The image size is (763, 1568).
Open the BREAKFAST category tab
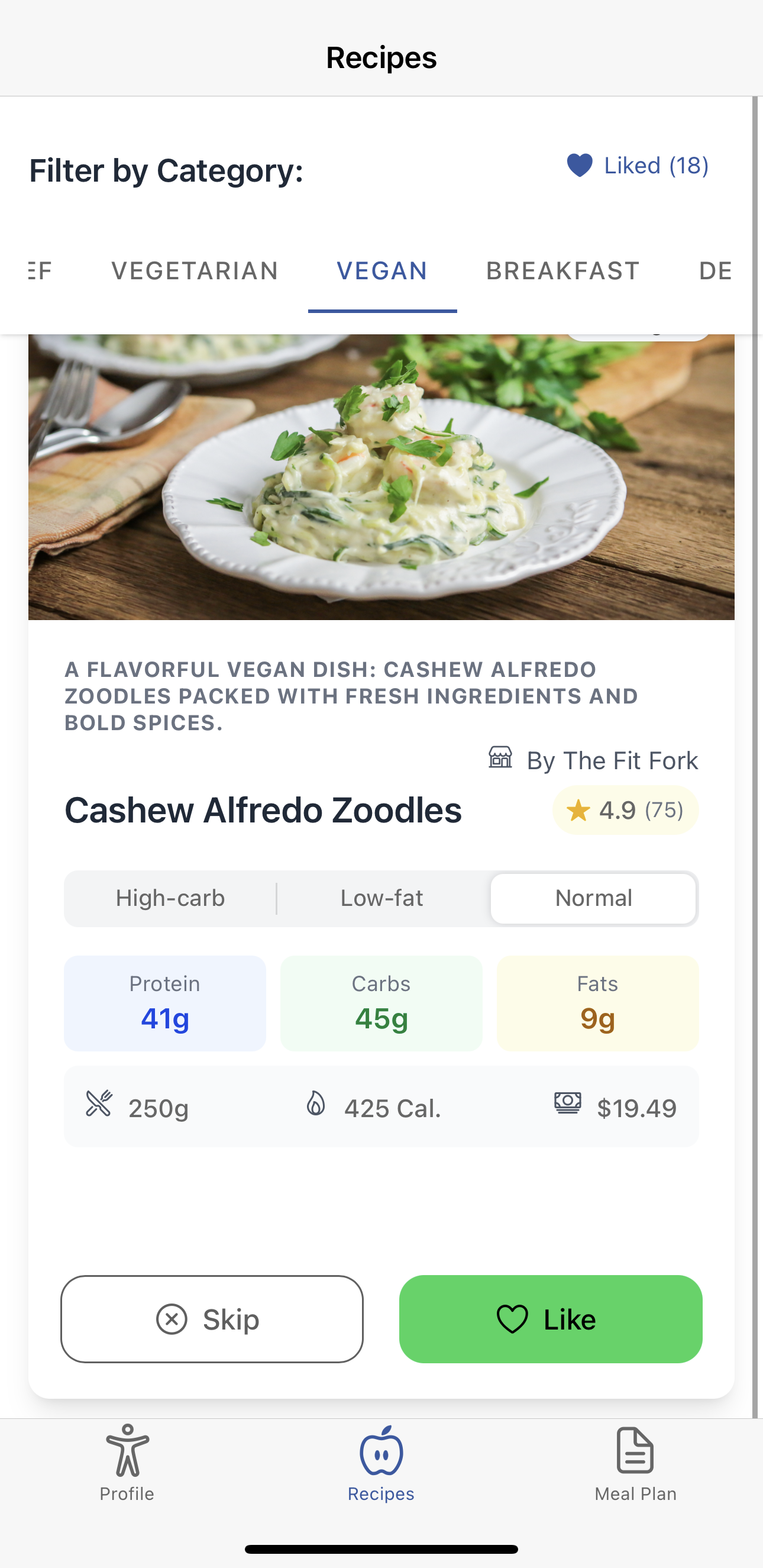562,270
